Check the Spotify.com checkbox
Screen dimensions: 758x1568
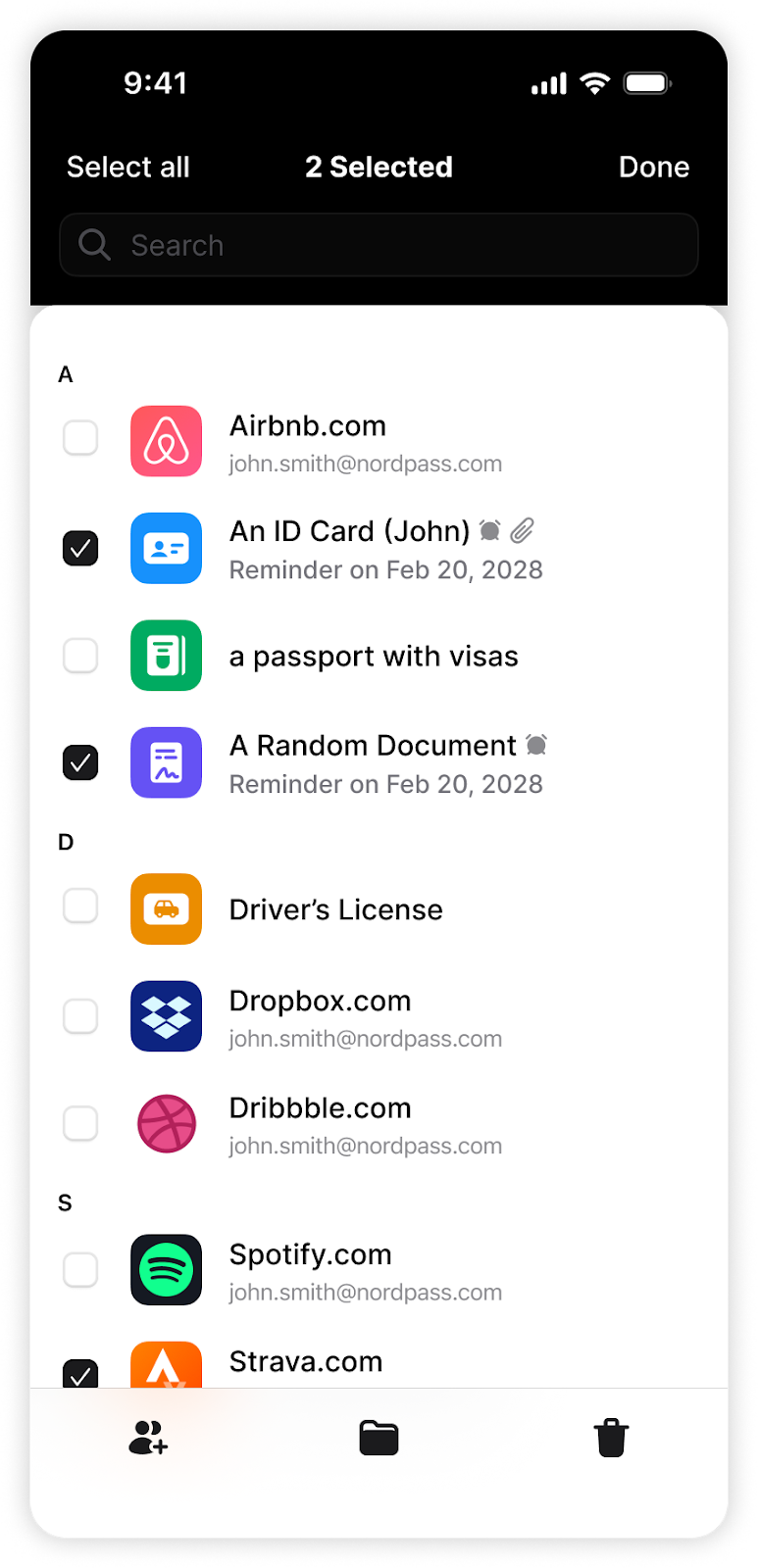click(x=80, y=1270)
